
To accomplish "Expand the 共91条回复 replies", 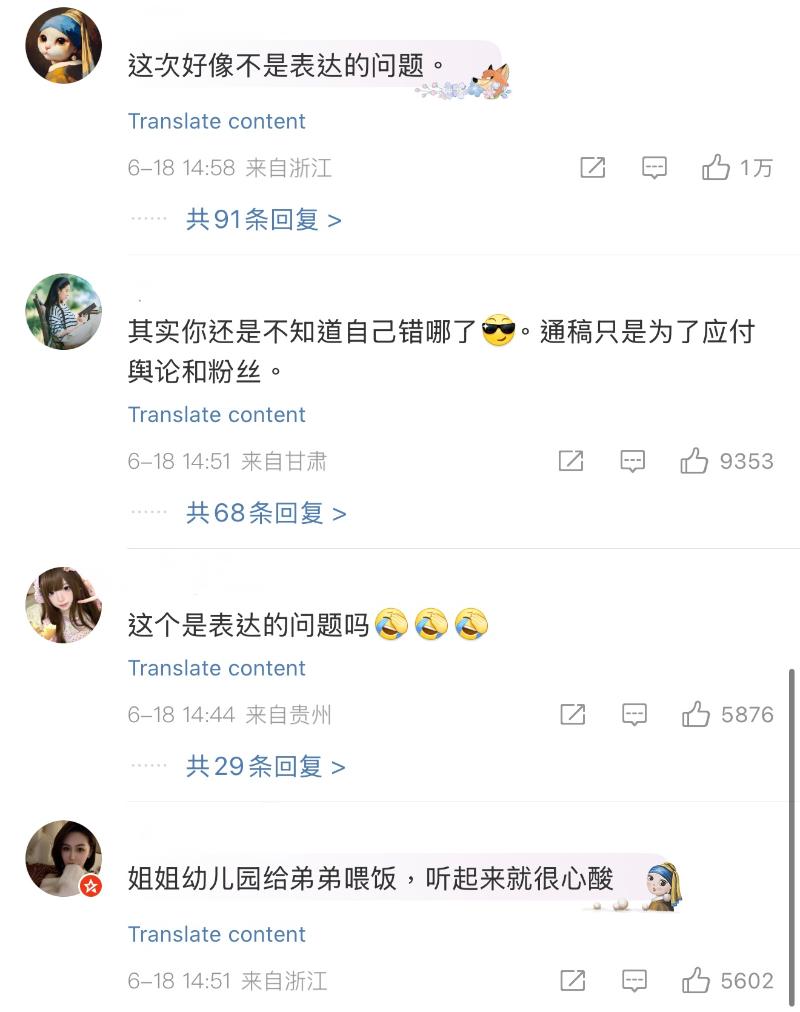I will pyautogui.click(x=263, y=220).
